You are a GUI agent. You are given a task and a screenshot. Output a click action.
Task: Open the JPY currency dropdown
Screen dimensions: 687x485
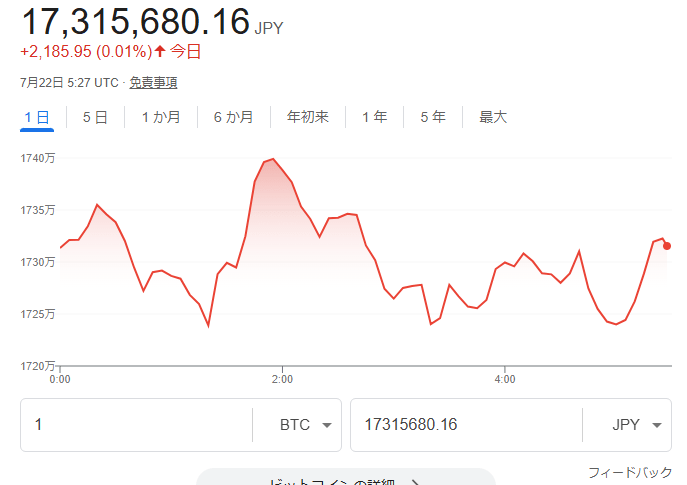coord(636,425)
